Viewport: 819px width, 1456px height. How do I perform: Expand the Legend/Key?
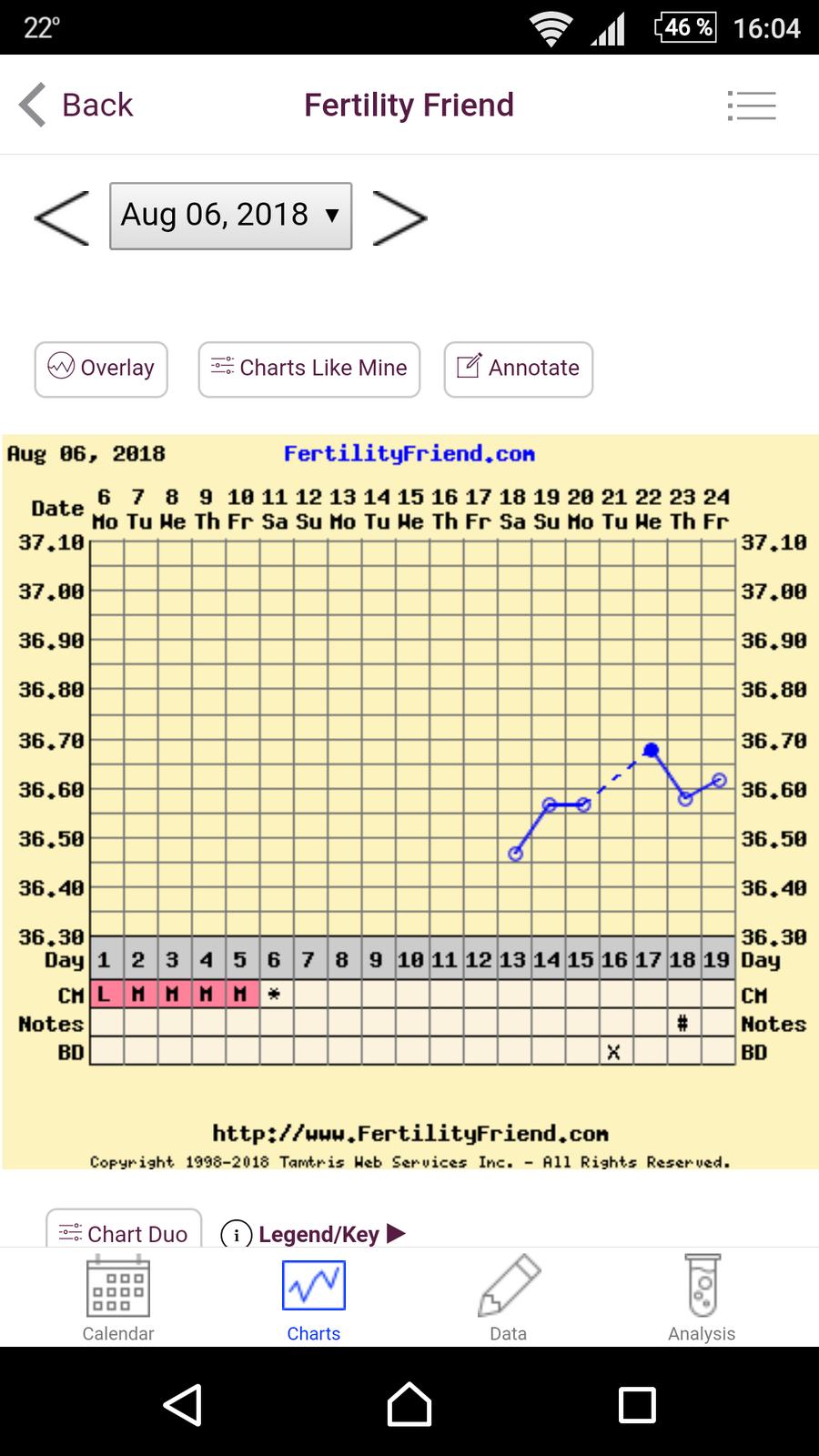point(314,1234)
